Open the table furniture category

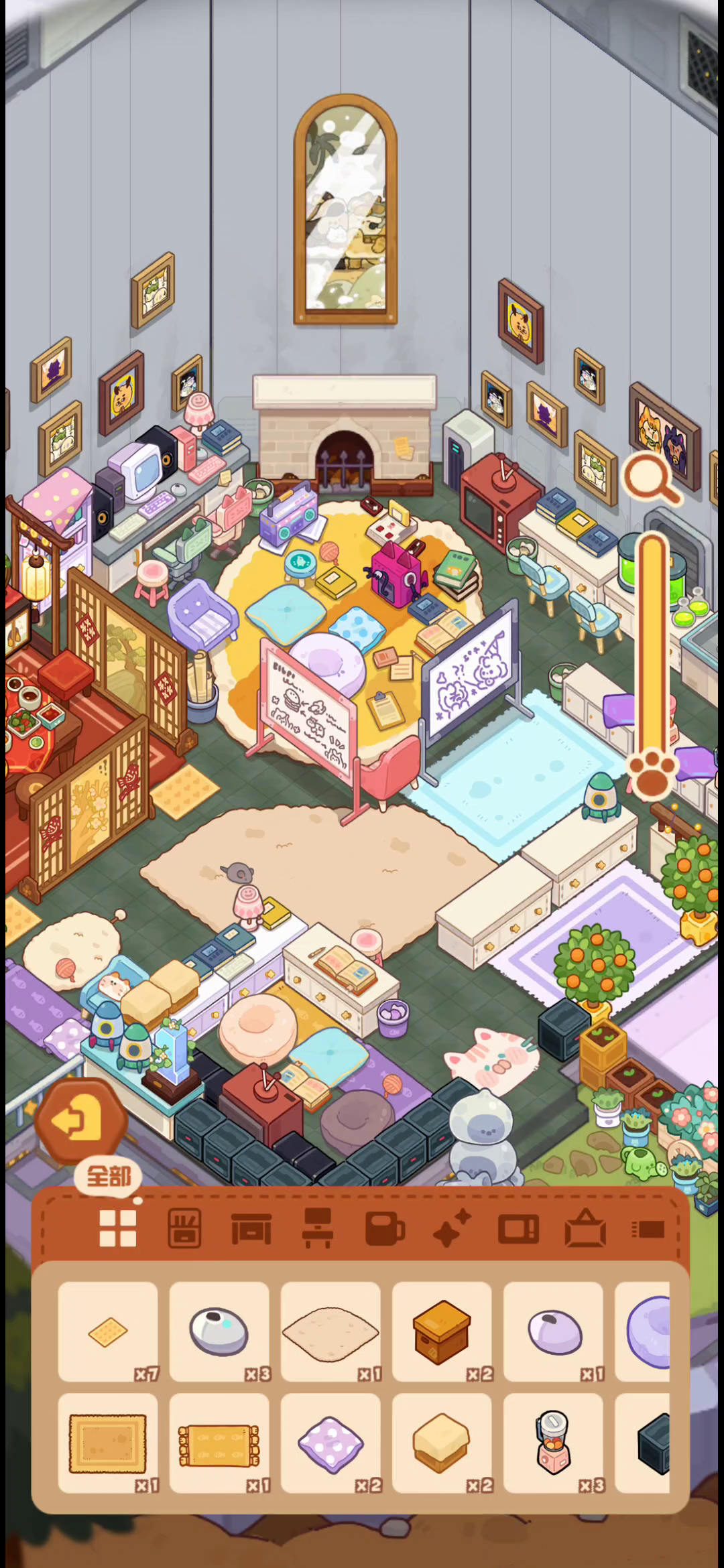251,1229
